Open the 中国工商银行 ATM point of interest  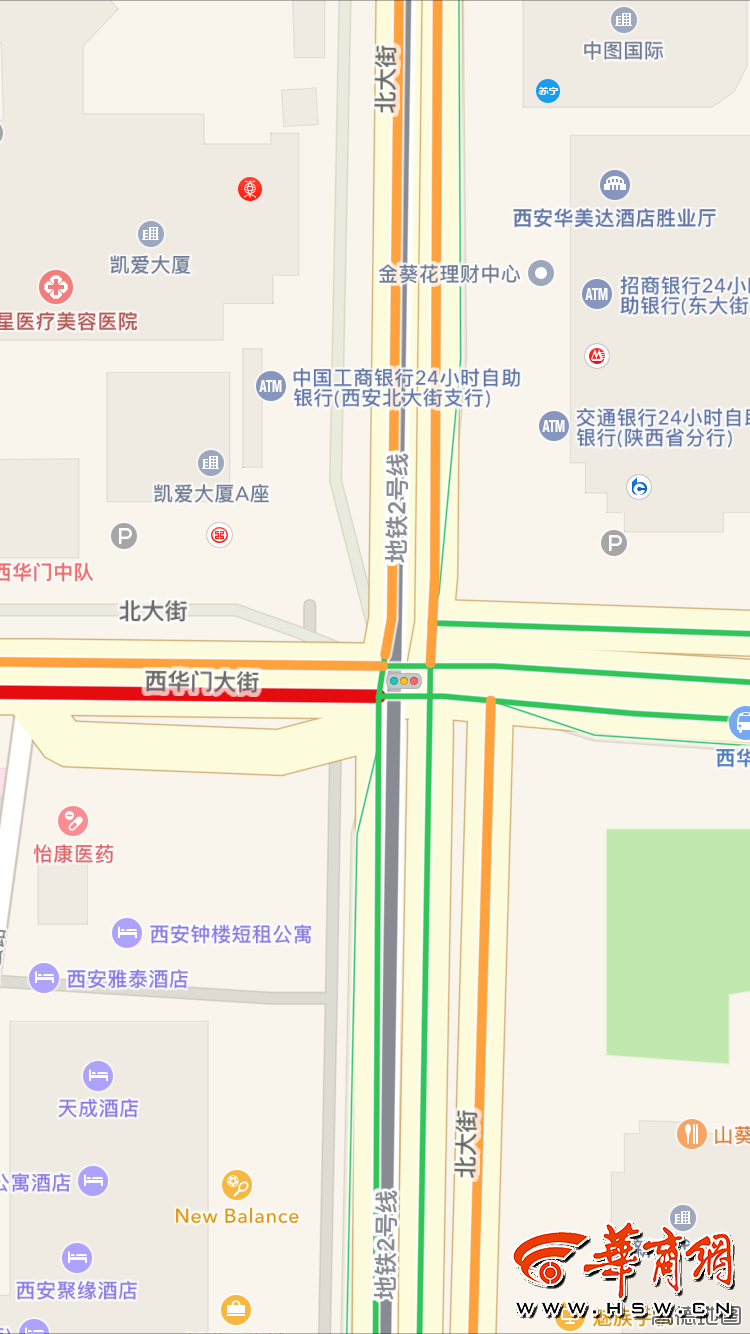pos(271,386)
